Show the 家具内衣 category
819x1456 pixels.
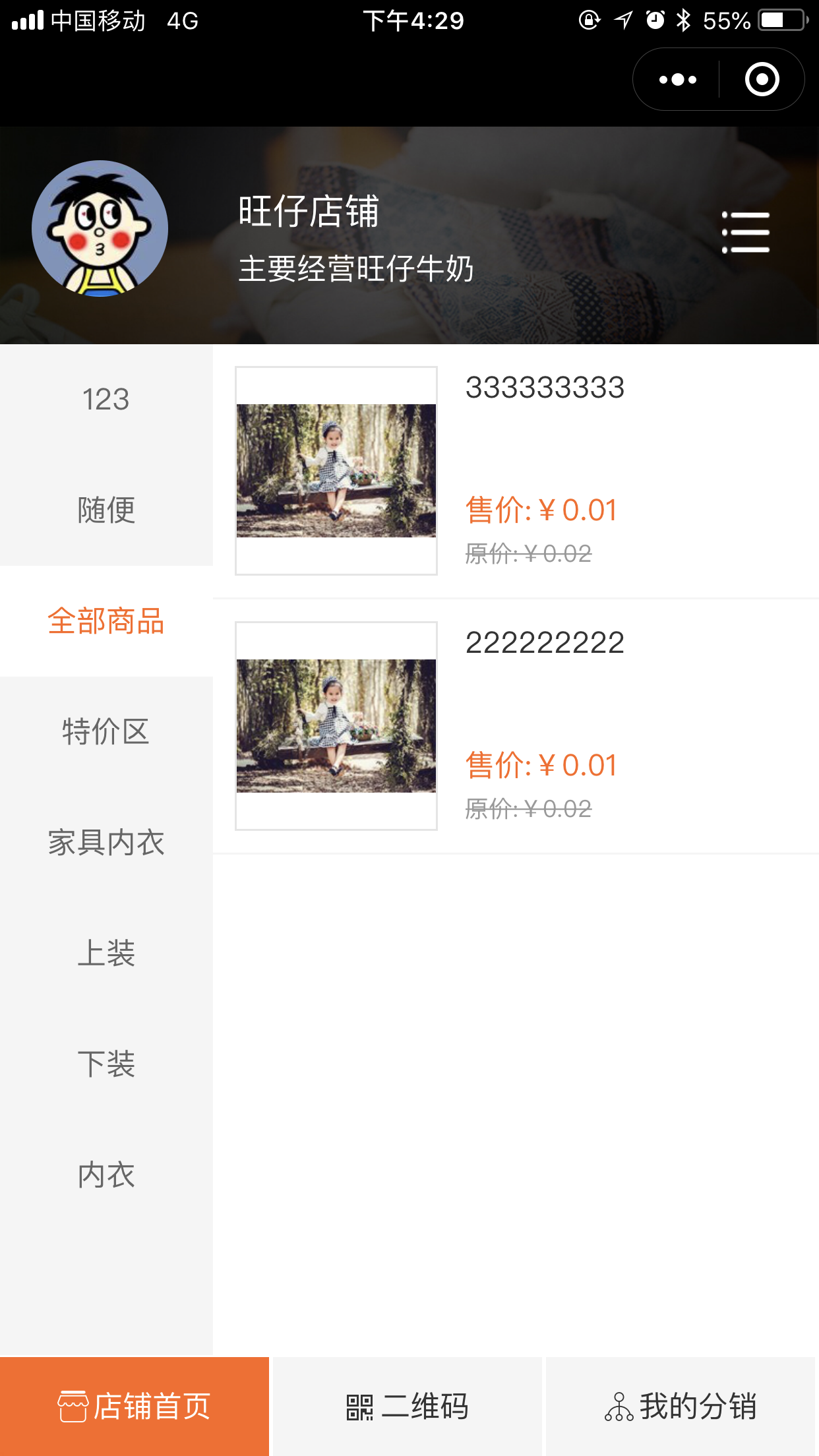(x=106, y=843)
